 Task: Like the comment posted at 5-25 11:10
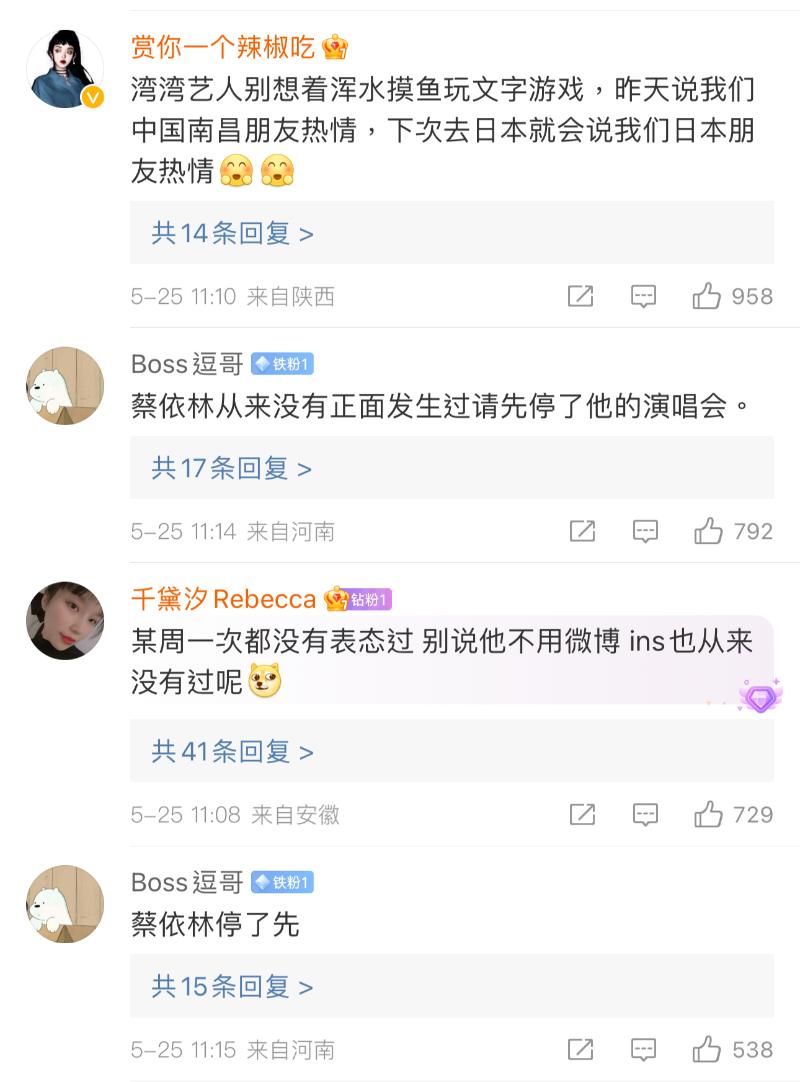[707, 296]
